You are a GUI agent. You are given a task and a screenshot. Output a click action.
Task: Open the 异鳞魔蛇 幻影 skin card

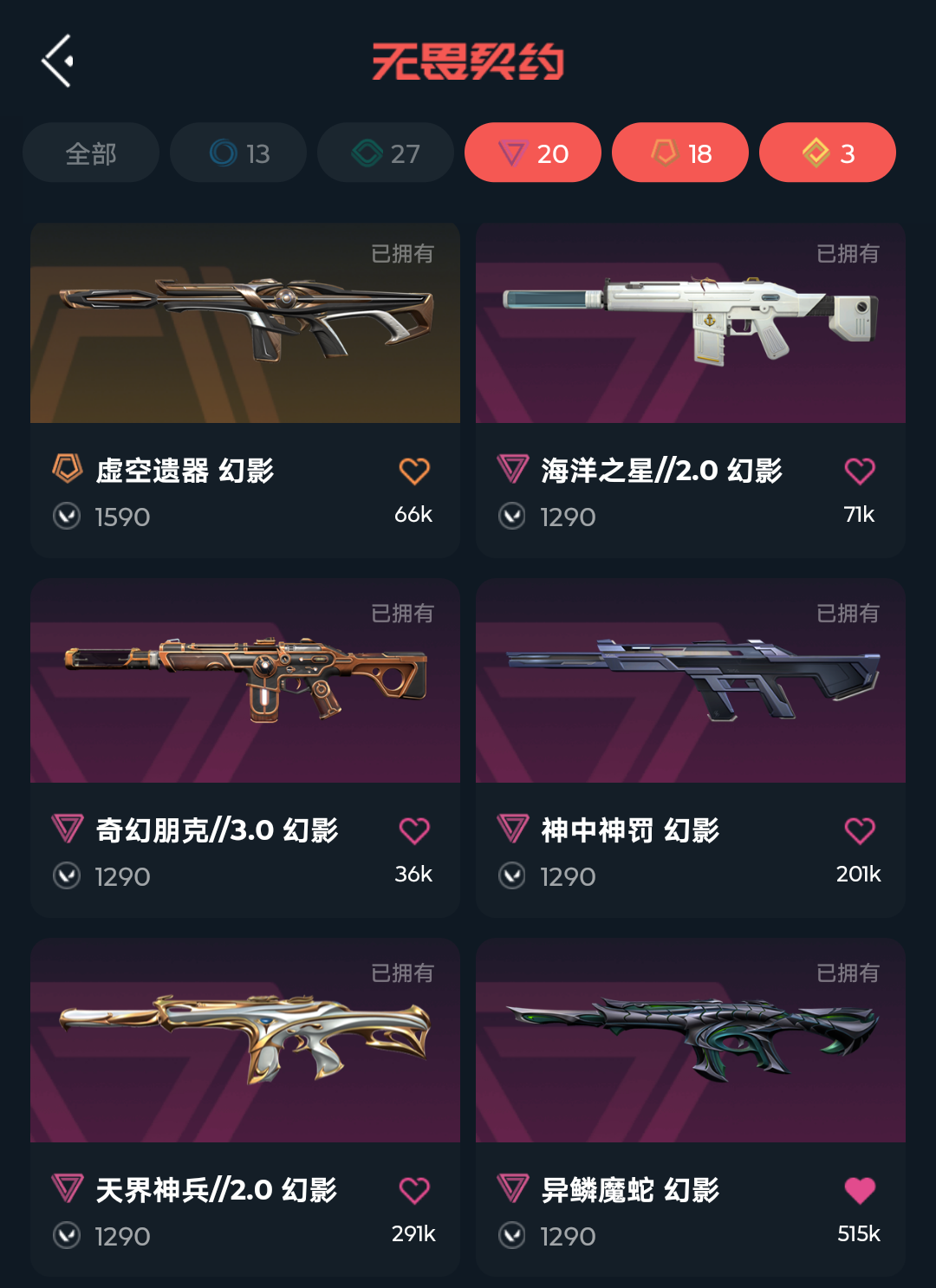tap(691, 1041)
